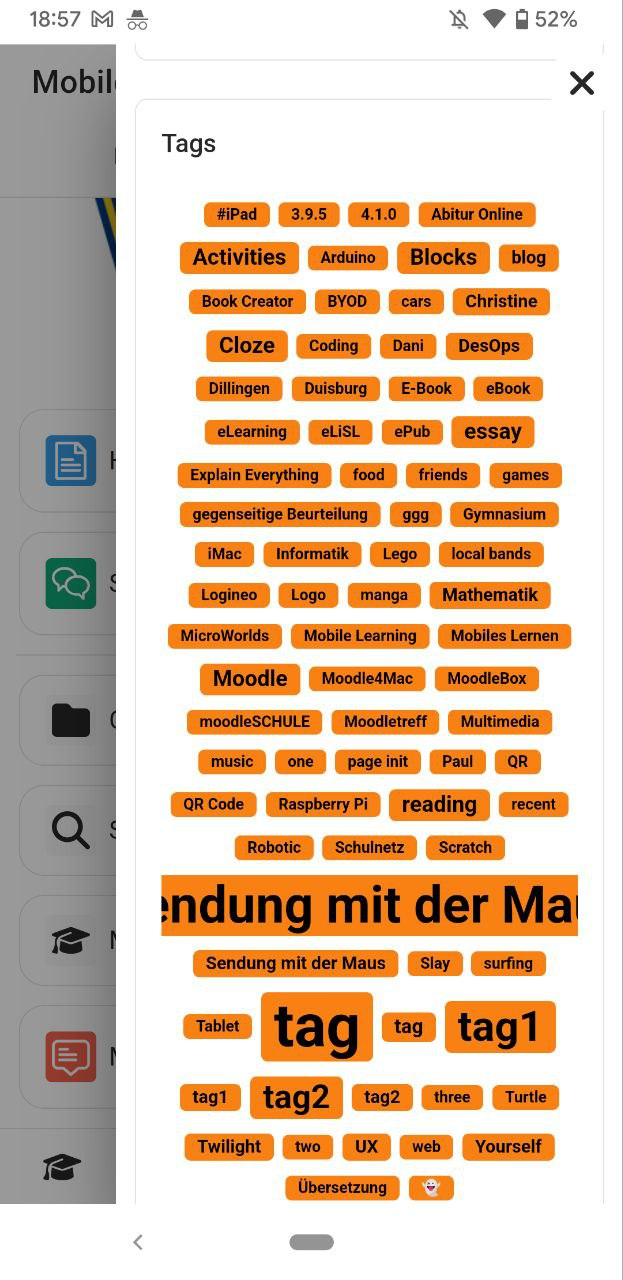This screenshot has height=1280, width=623.
Task: Open the essay tag
Action: 493,431
